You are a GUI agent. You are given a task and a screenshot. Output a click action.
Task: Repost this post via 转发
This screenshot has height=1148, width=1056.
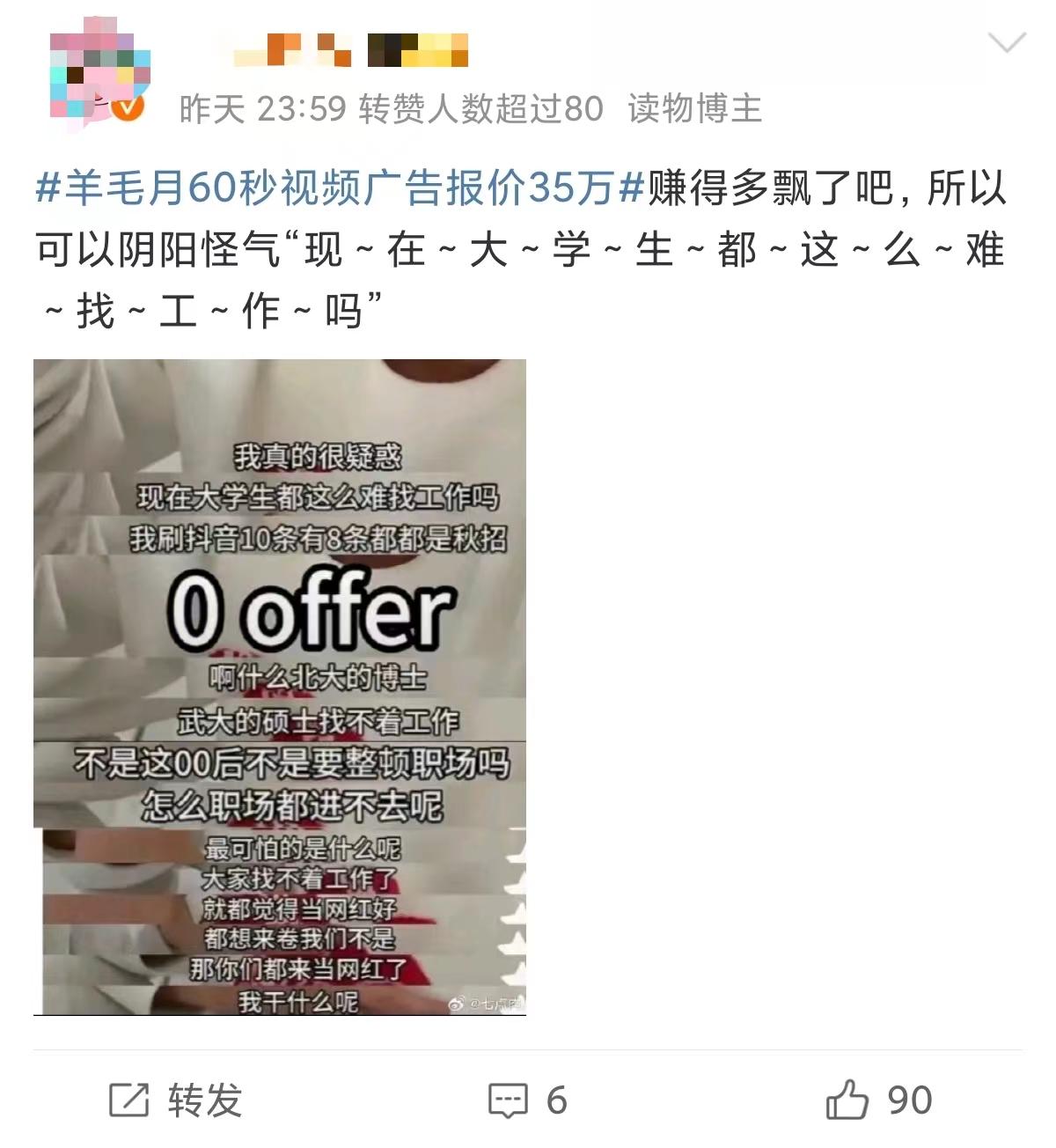[x=176, y=1100]
